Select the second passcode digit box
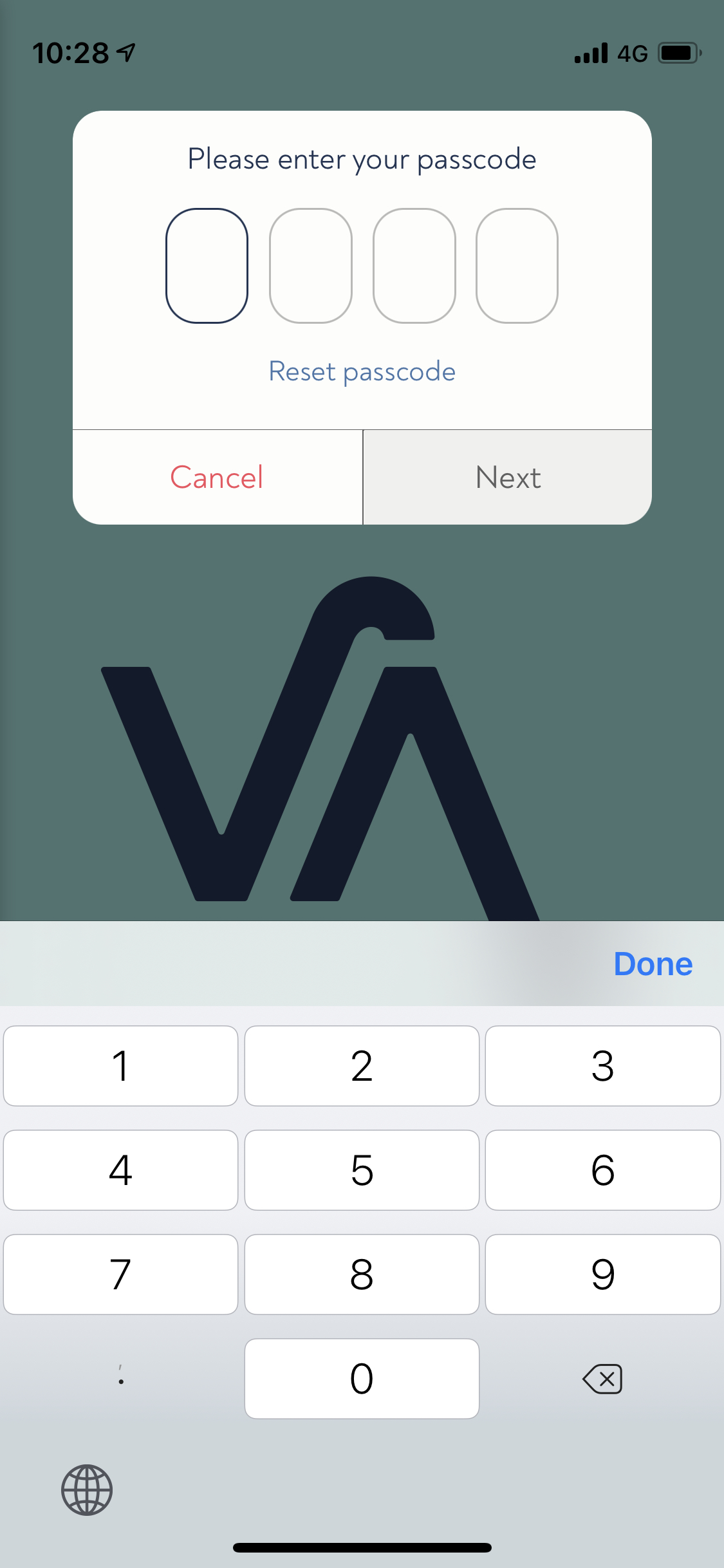The width and height of the screenshot is (724, 1568). (x=310, y=265)
